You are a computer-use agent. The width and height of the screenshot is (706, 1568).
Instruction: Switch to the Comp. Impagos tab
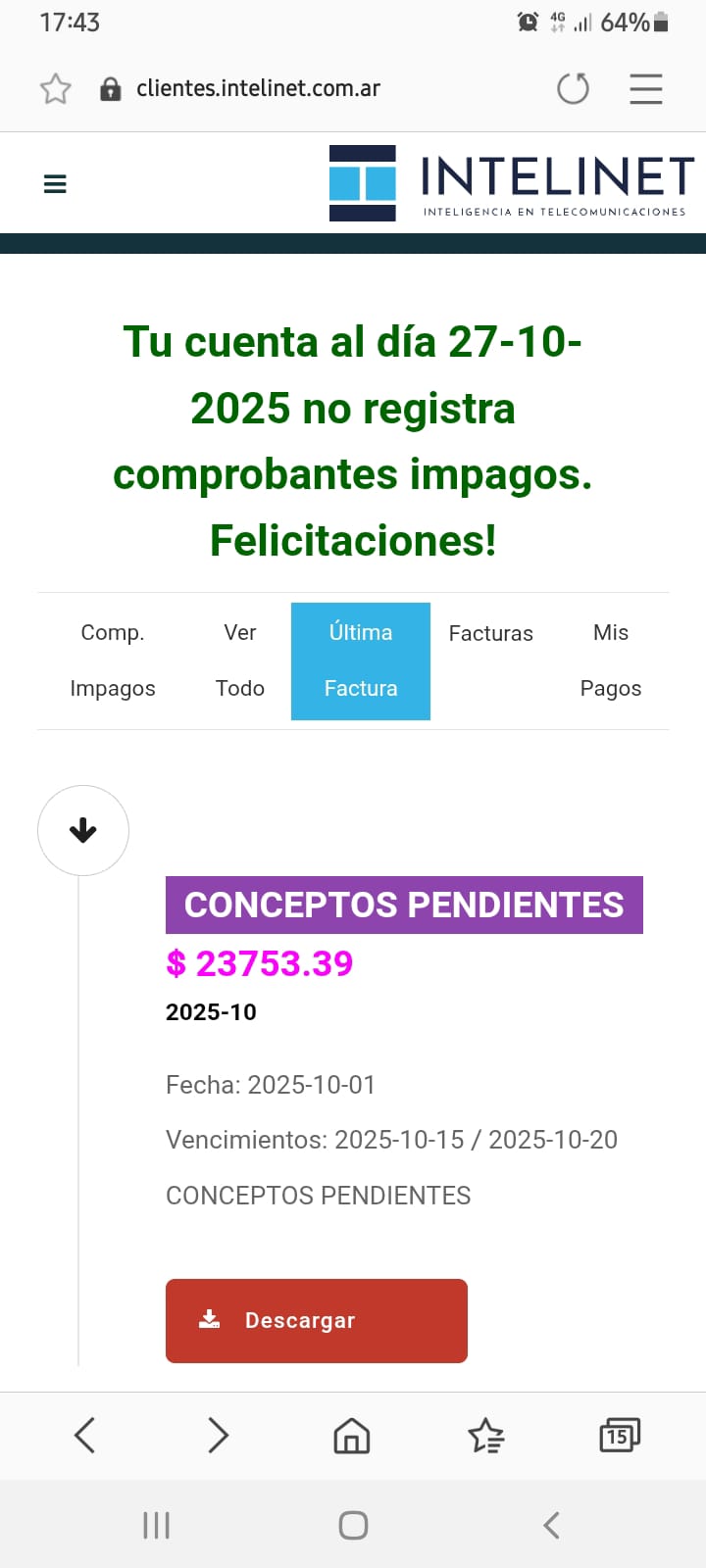(x=113, y=661)
